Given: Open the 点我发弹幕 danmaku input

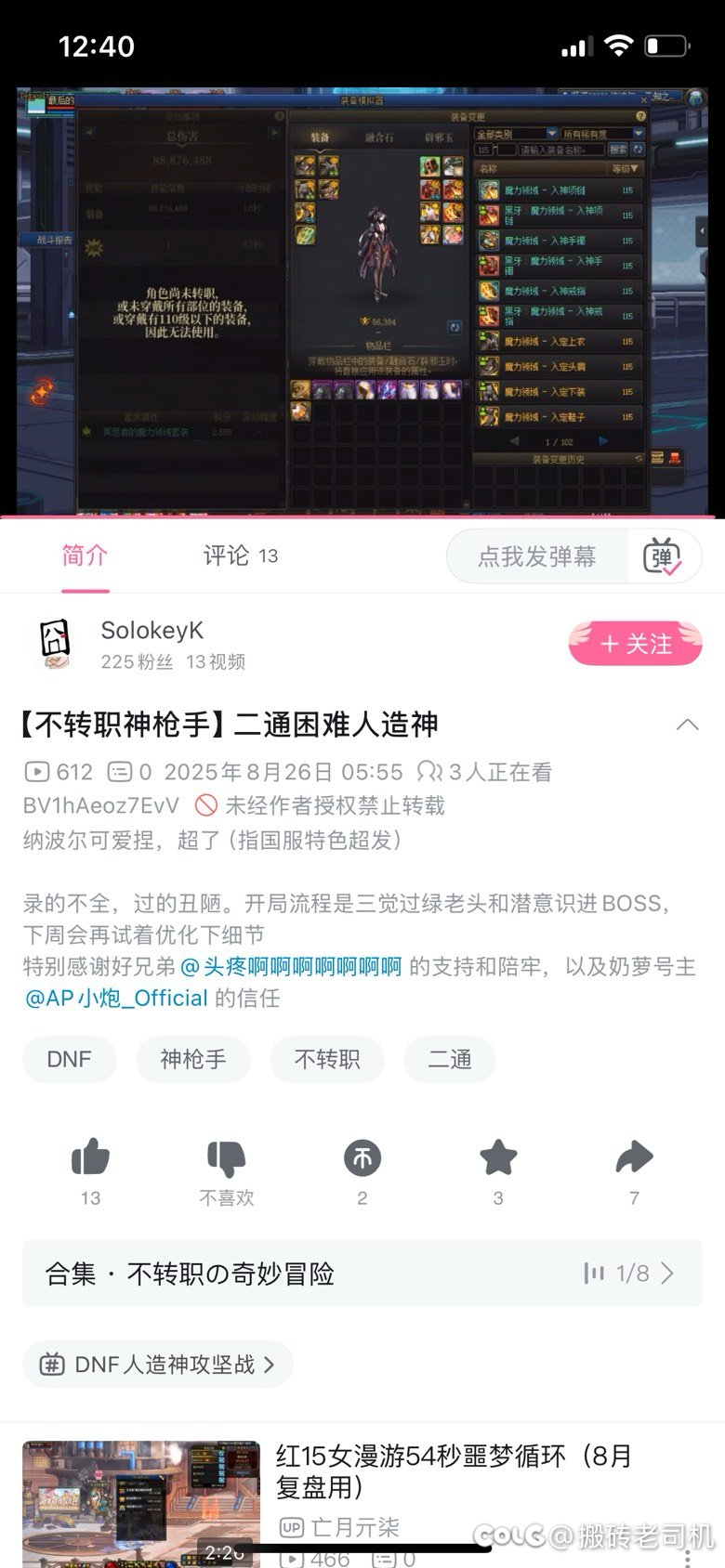Looking at the screenshot, I should click(537, 556).
